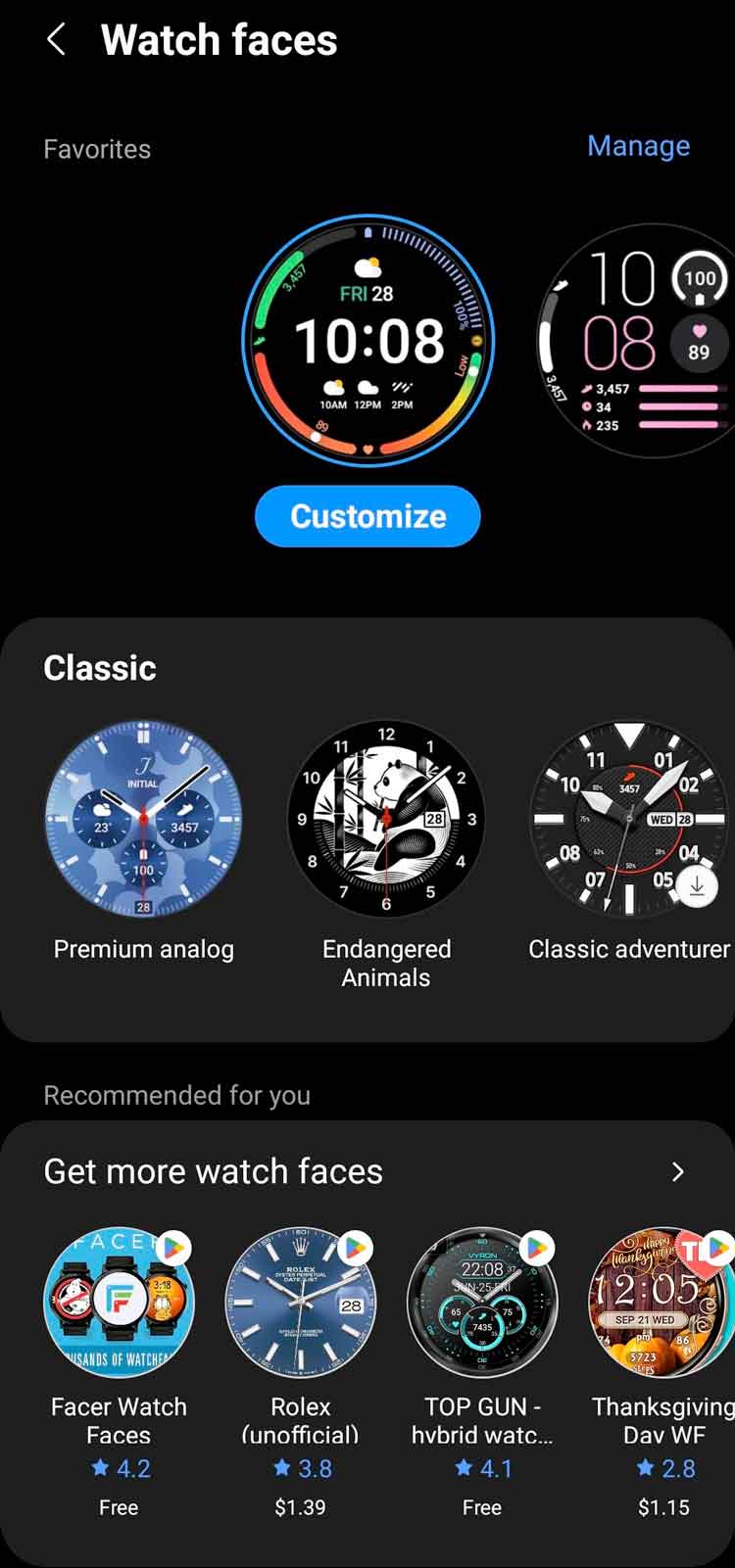Click the back arrow beside Watch faces
The width and height of the screenshot is (735, 1568).
56,39
